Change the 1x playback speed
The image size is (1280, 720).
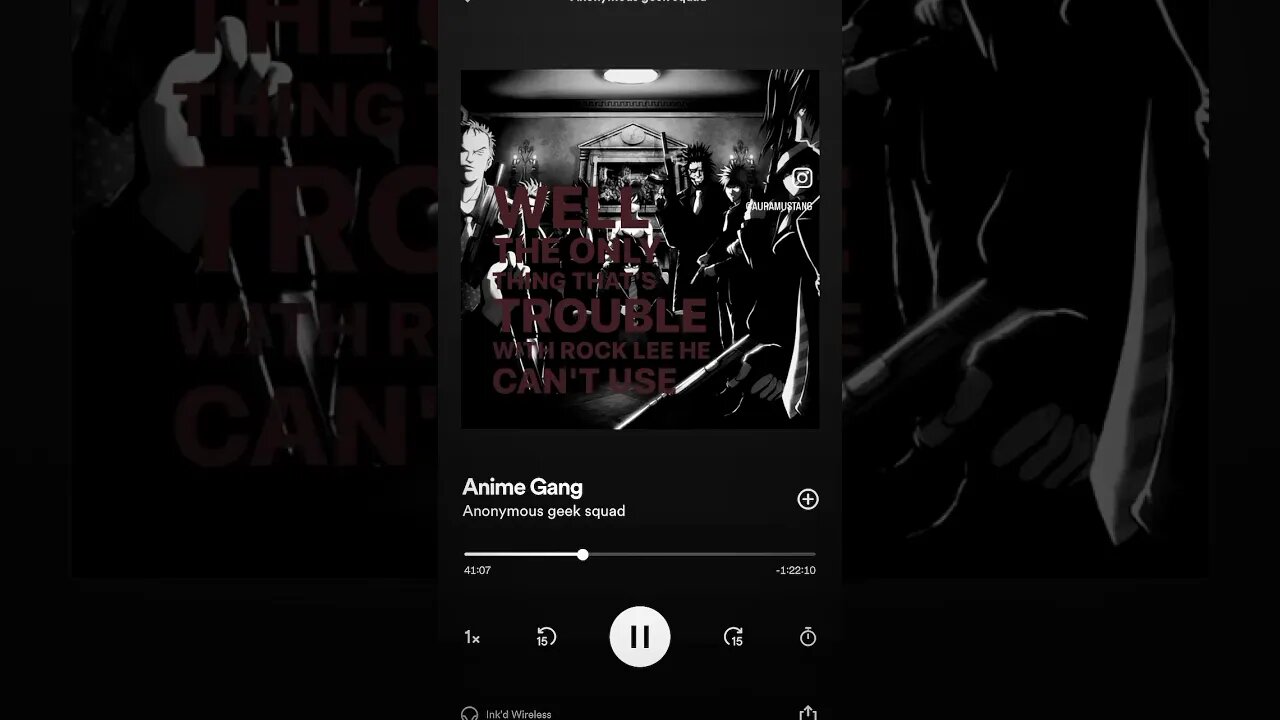(x=472, y=637)
